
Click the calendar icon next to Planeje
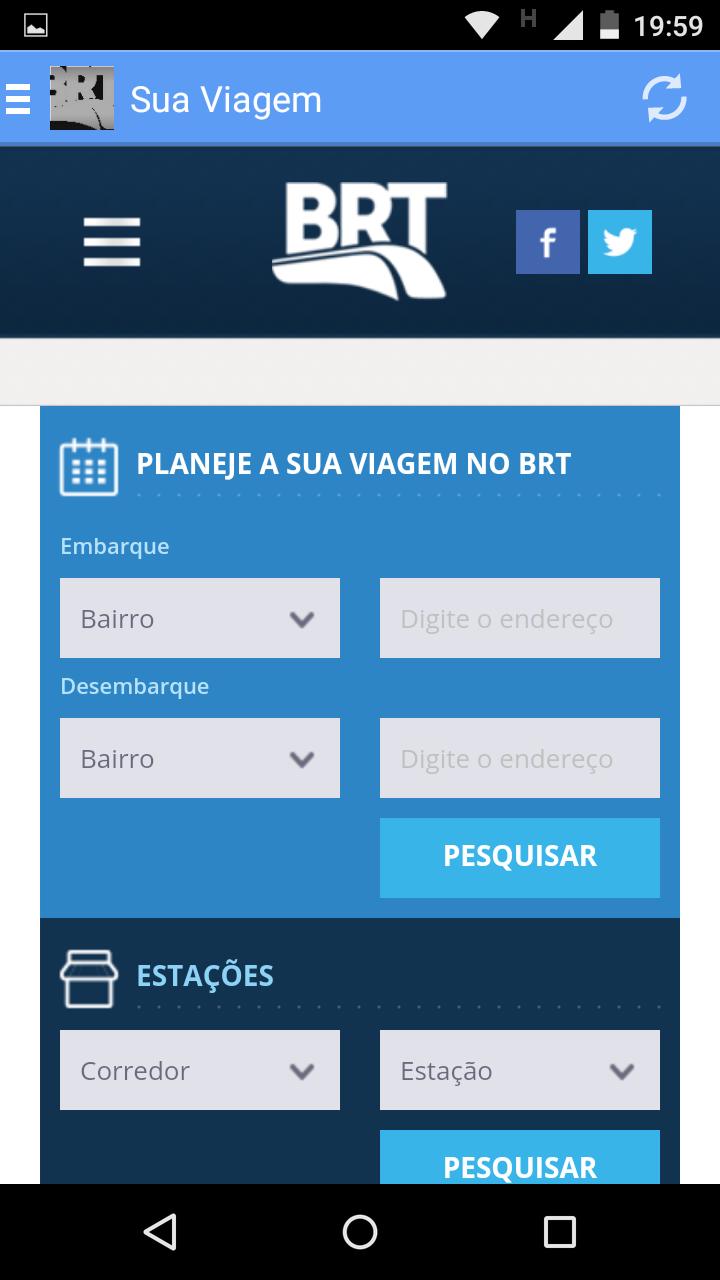pyautogui.click(x=89, y=463)
